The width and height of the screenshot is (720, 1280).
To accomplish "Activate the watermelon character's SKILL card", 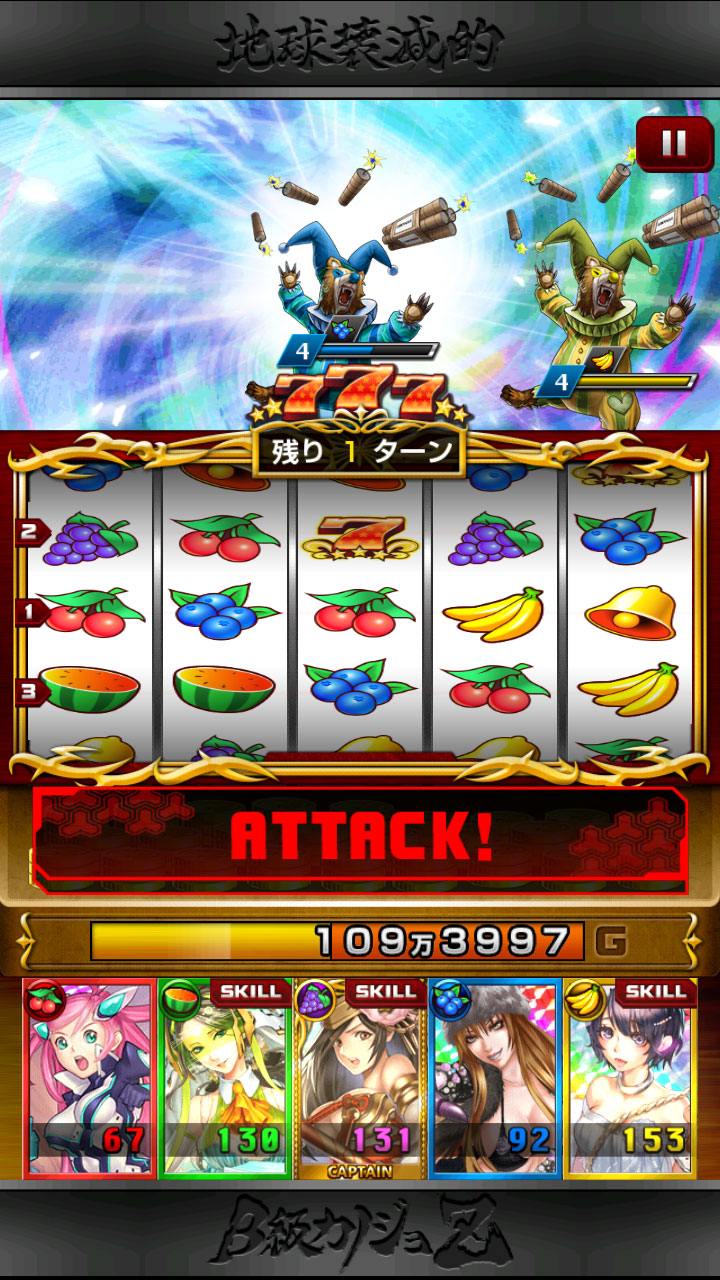I will click(225, 1078).
